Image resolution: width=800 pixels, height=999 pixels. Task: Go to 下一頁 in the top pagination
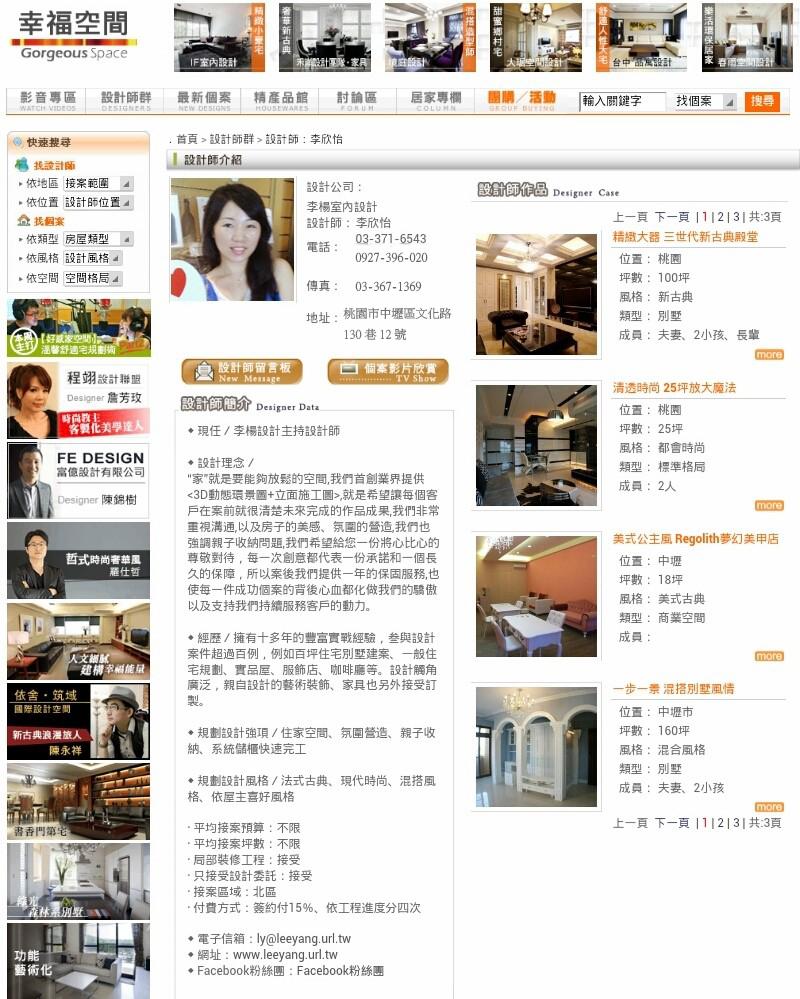coord(672,216)
